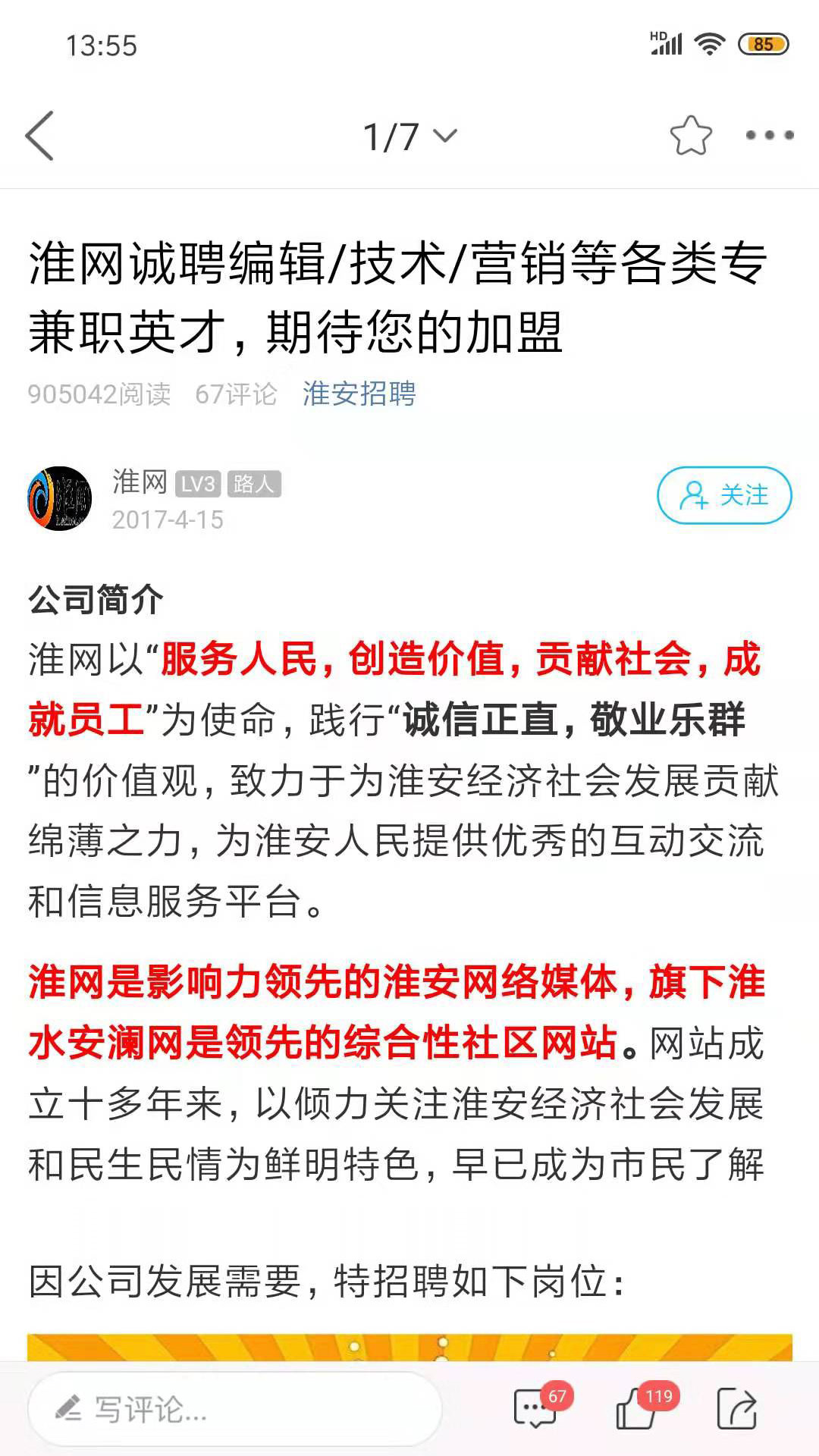Viewport: 819px width, 1456px height.
Task: Tap the 写评论 comment input field
Action: coord(235,1409)
